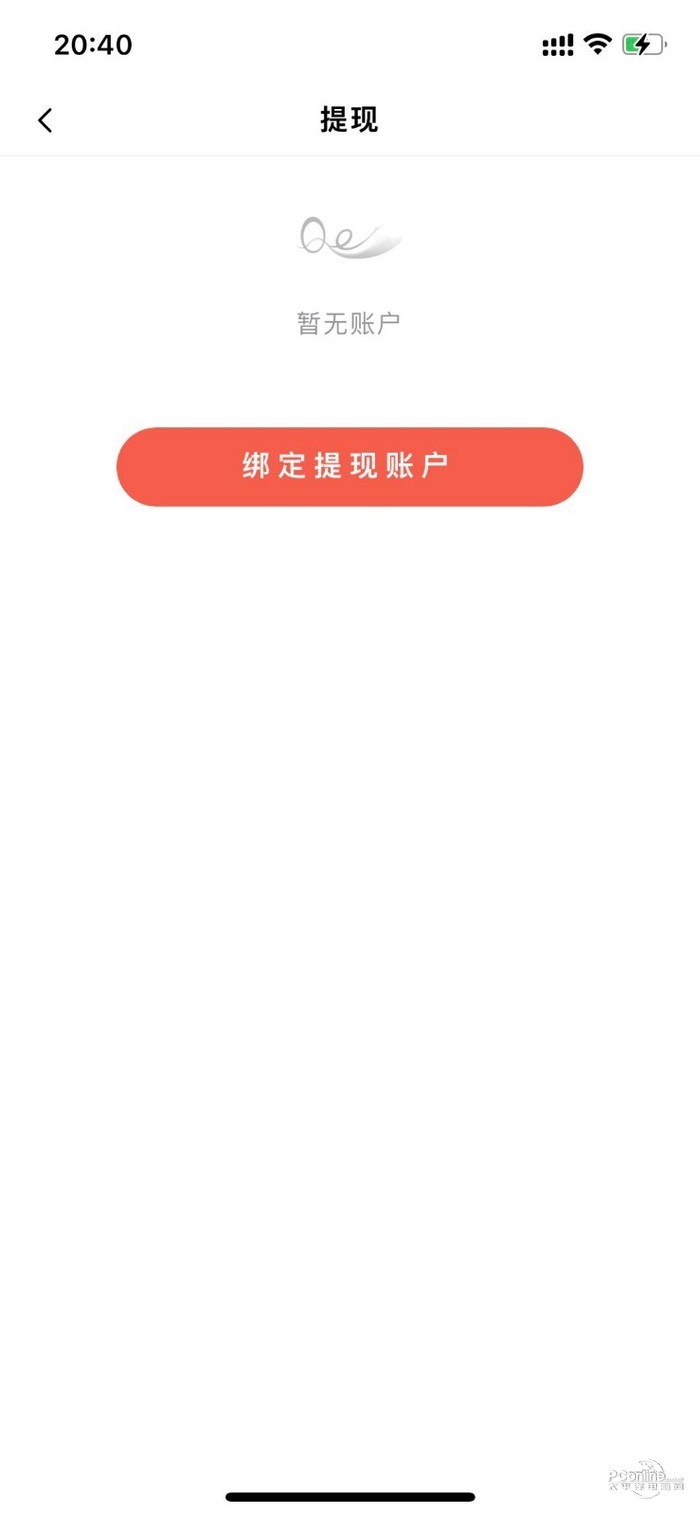
Task: Go back from the 提现 page
Action: coord(45,121)
